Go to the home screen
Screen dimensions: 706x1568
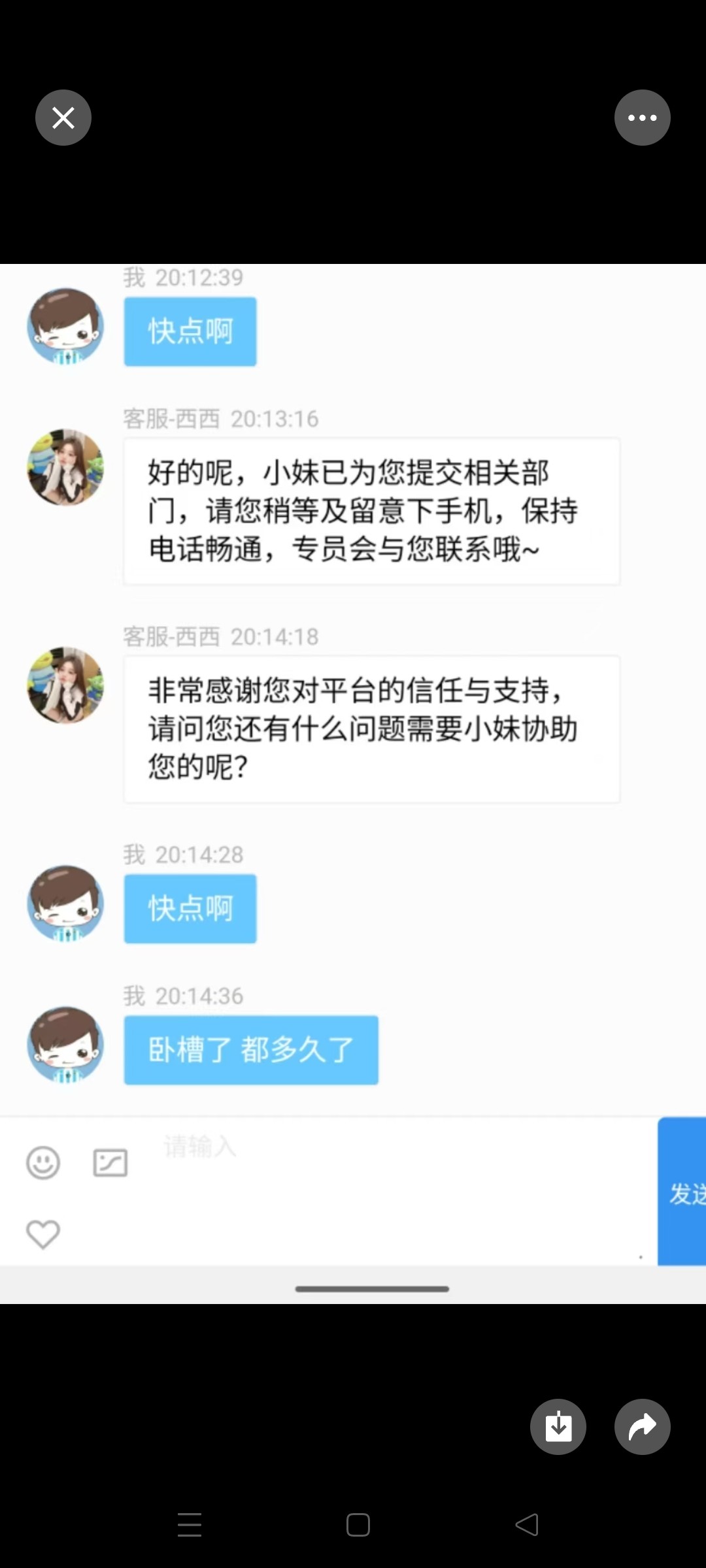click(x=358, y=1525)
